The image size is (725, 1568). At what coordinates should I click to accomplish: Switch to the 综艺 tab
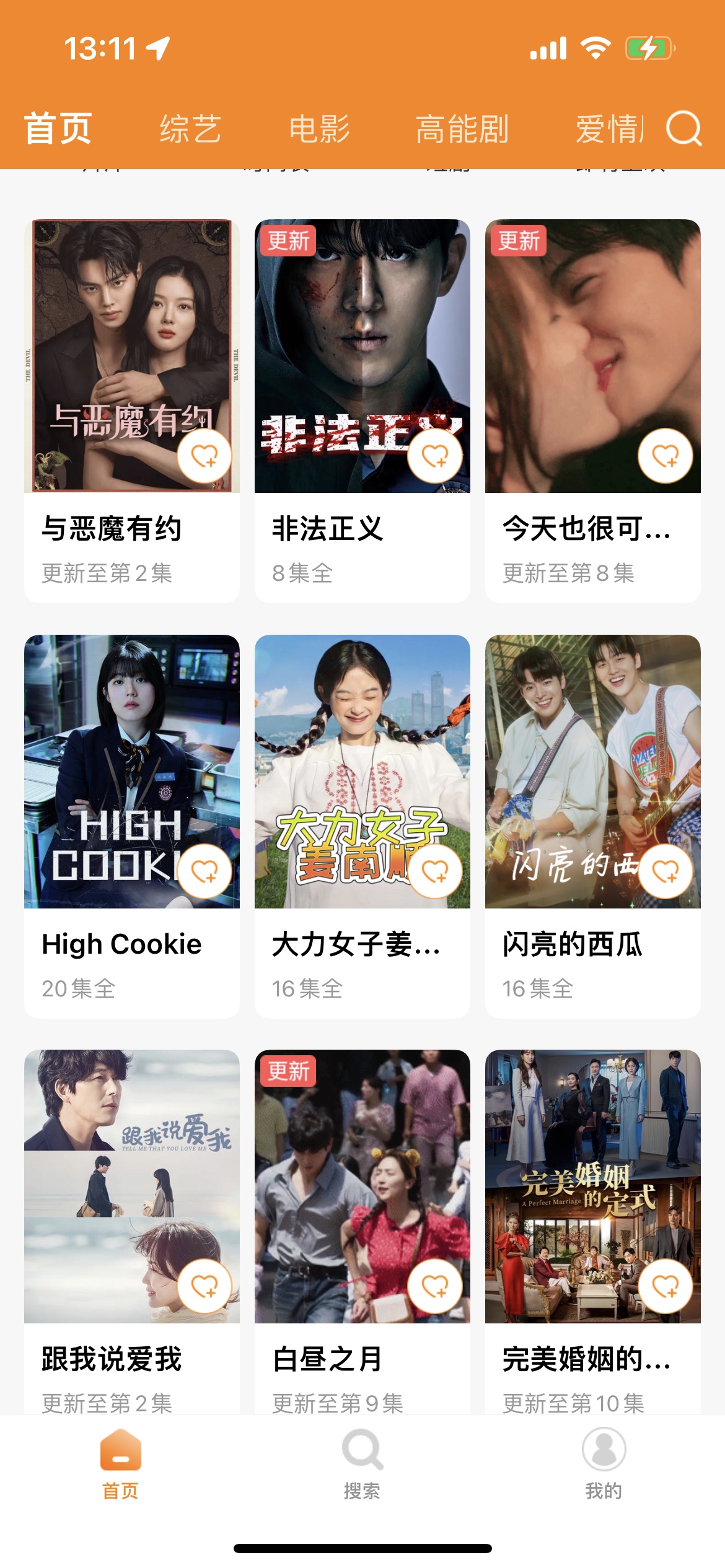(190, 129)
